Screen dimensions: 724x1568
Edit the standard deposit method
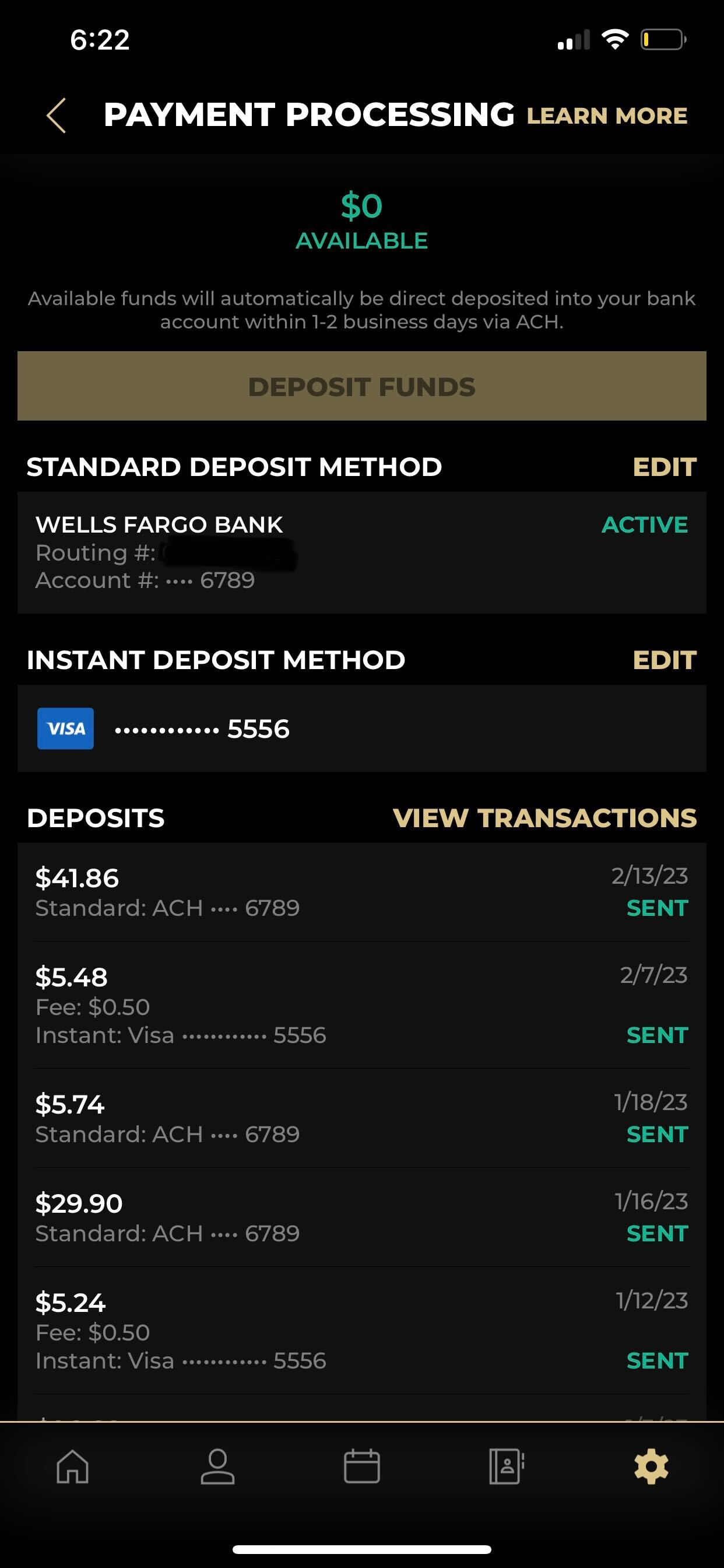point(665,467)
